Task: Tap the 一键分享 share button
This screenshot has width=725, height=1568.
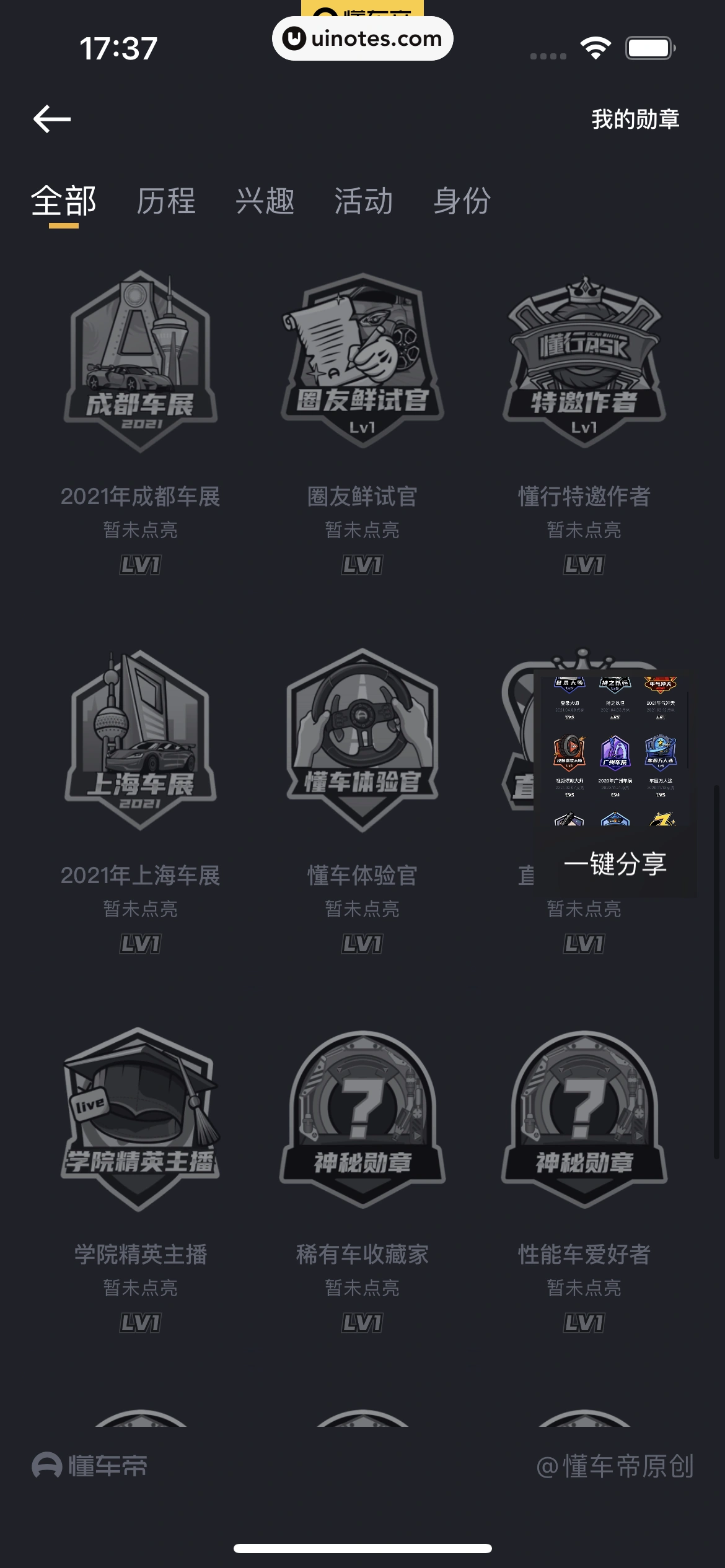Action: pos(615,863)
